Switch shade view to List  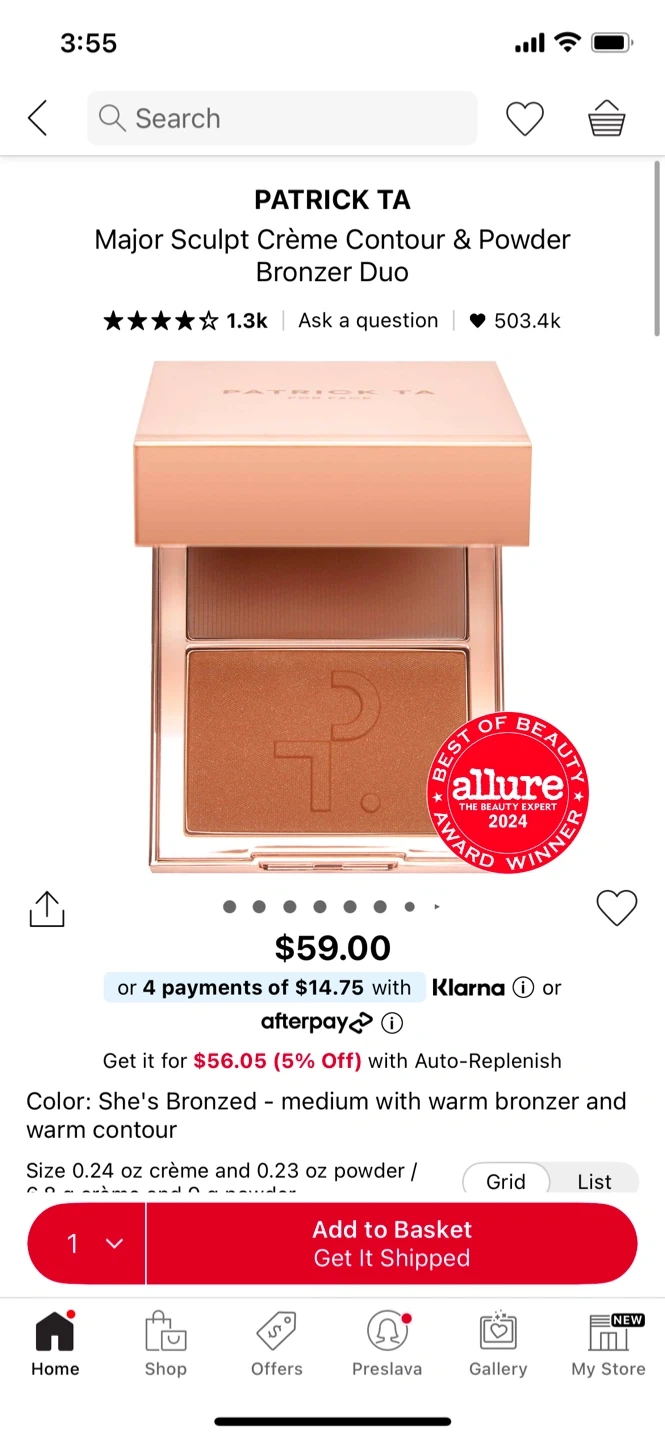[x=594, y=1181]
